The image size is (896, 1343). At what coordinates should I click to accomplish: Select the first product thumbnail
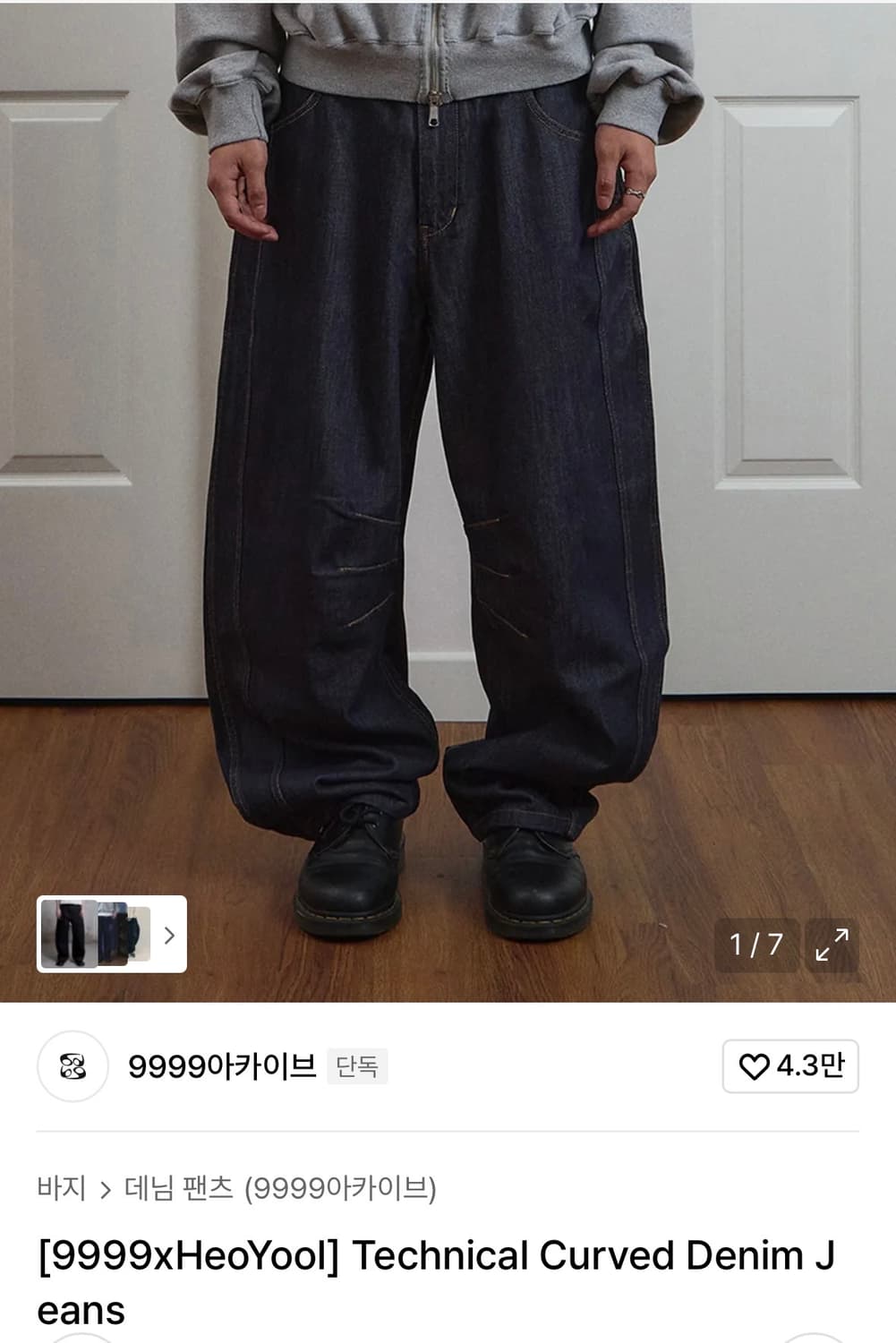pyautogui.click(x=69, y=934)
